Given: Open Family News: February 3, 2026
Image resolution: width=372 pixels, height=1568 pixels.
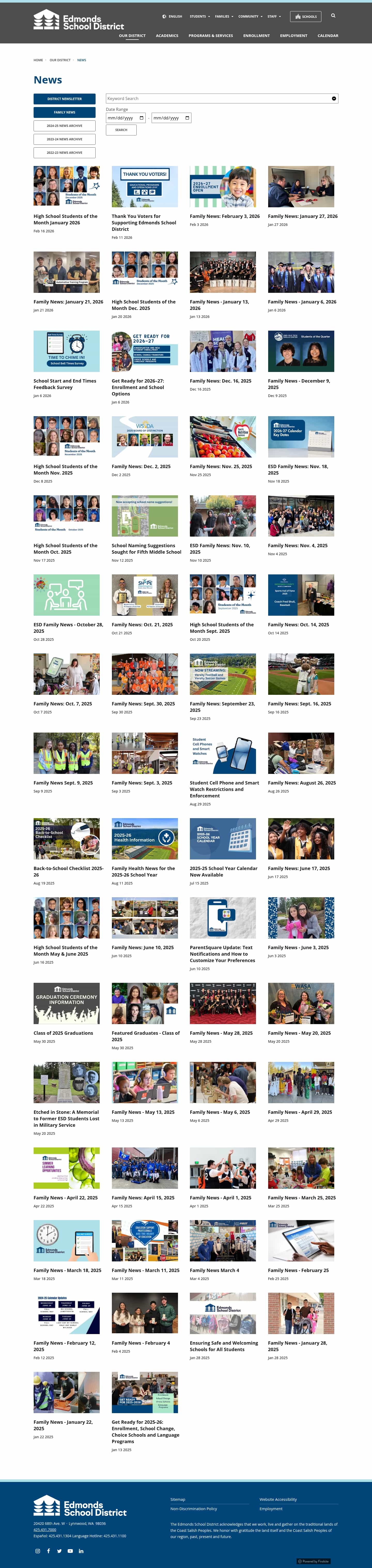Looking at the screenshot, I should coord(224,216).
